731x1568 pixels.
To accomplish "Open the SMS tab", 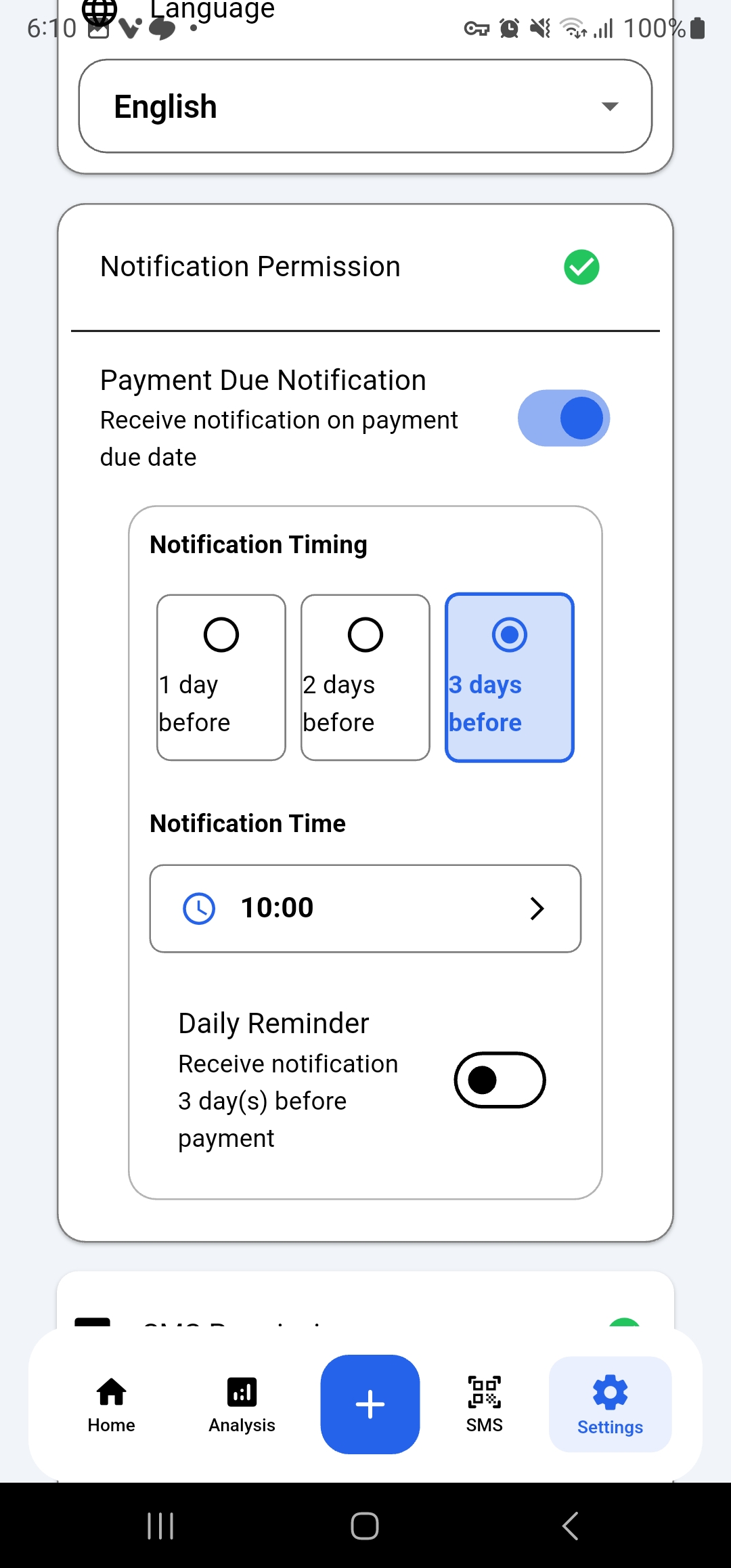I will pos(484,1405).
